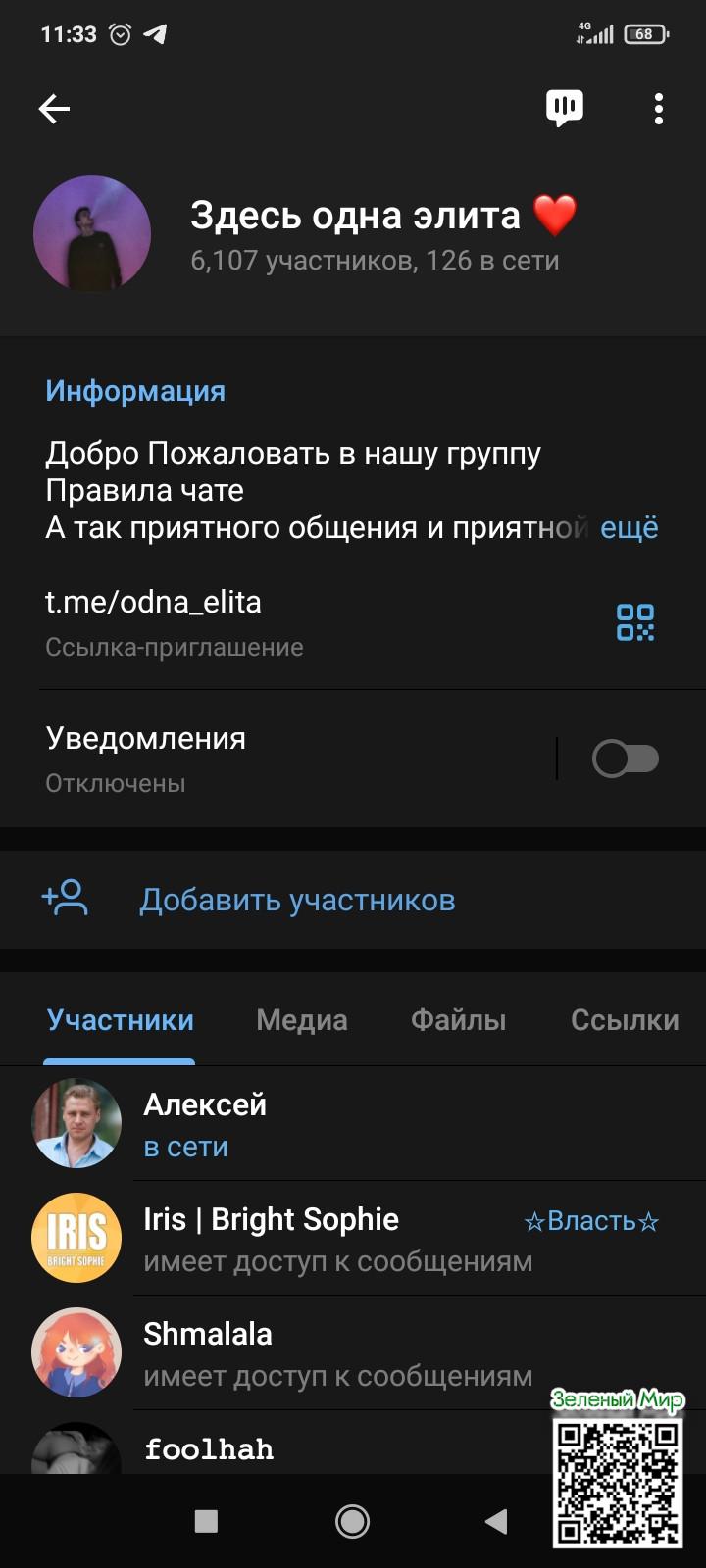This screenshot has height=1568, width=706.
Task: Open the t.me/odna_elita invite link
Action: tap(154, 602)
